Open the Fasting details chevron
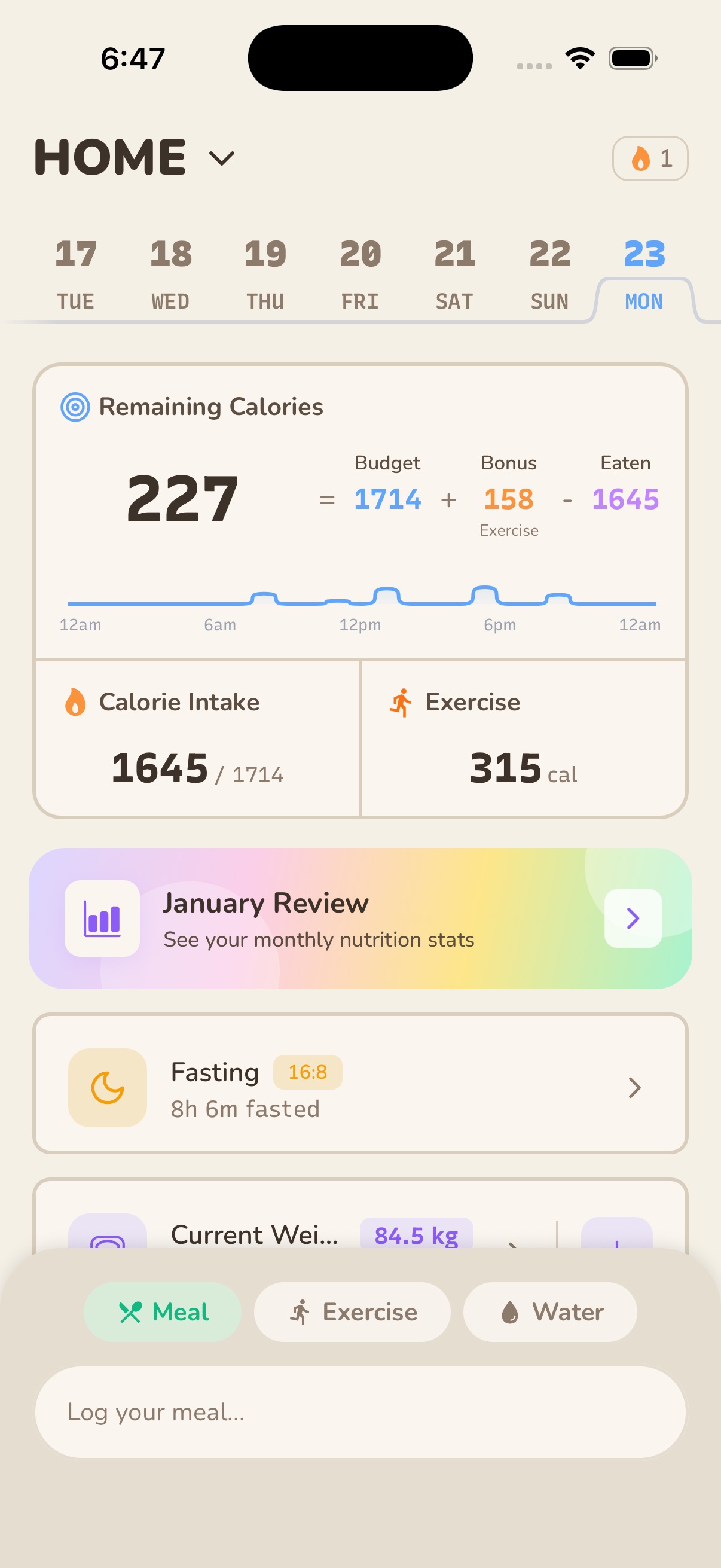The height and width of the screenshot is (1568, 721). tap(634, 1087)
